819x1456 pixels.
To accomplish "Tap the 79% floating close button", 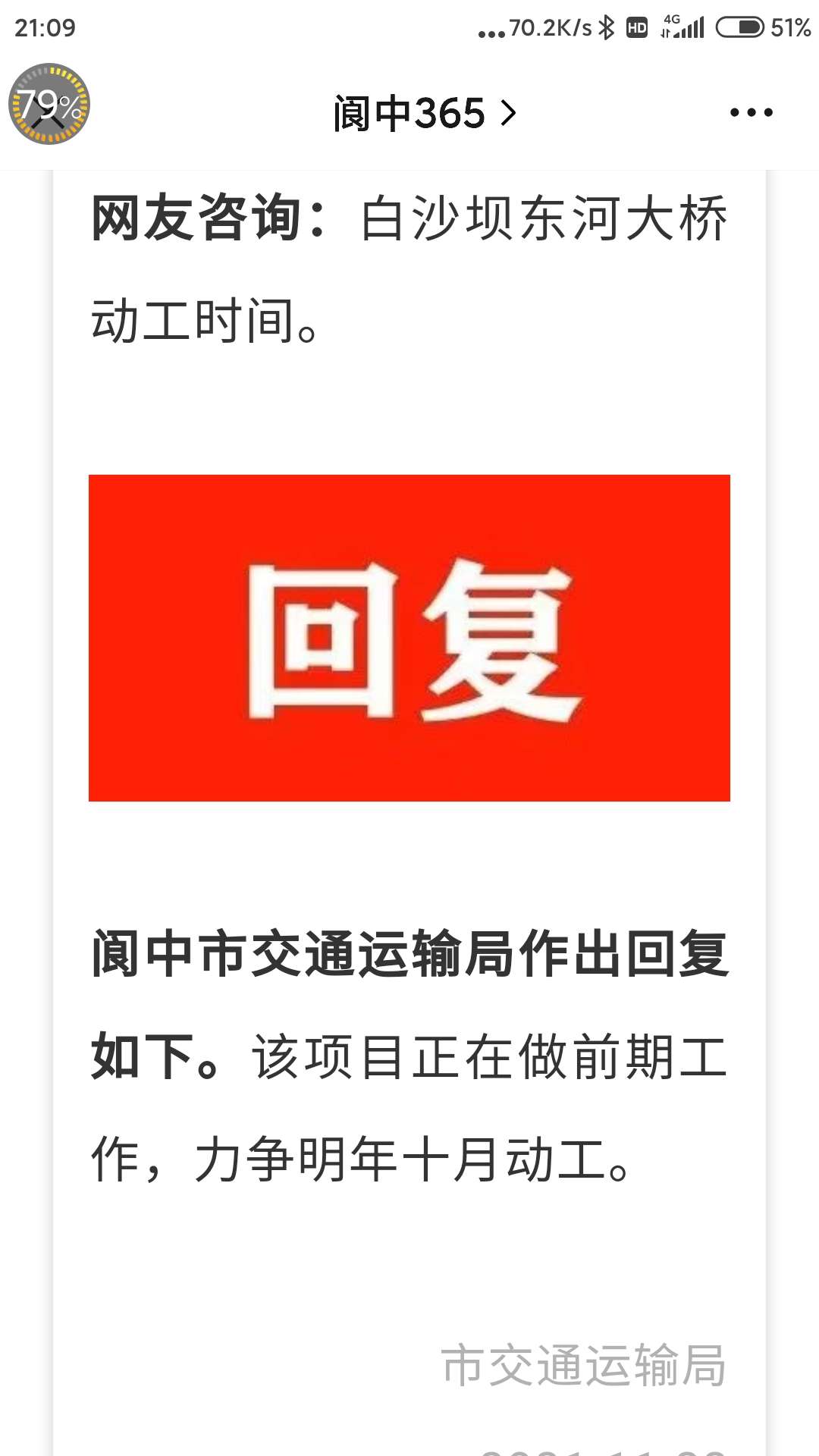I will tap(49, 105).
